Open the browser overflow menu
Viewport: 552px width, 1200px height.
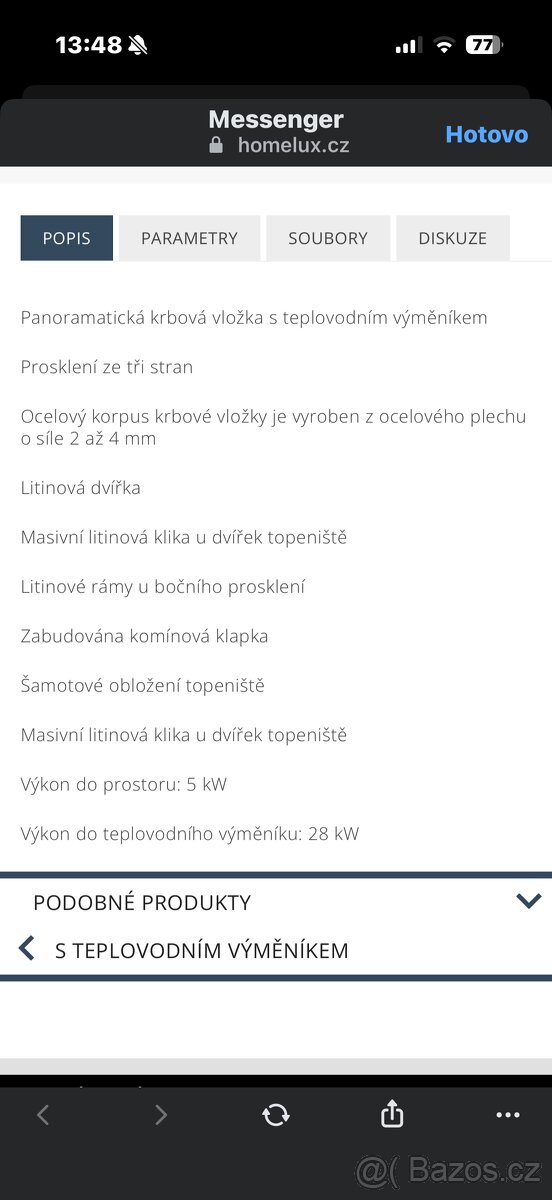pos(508,1115)
